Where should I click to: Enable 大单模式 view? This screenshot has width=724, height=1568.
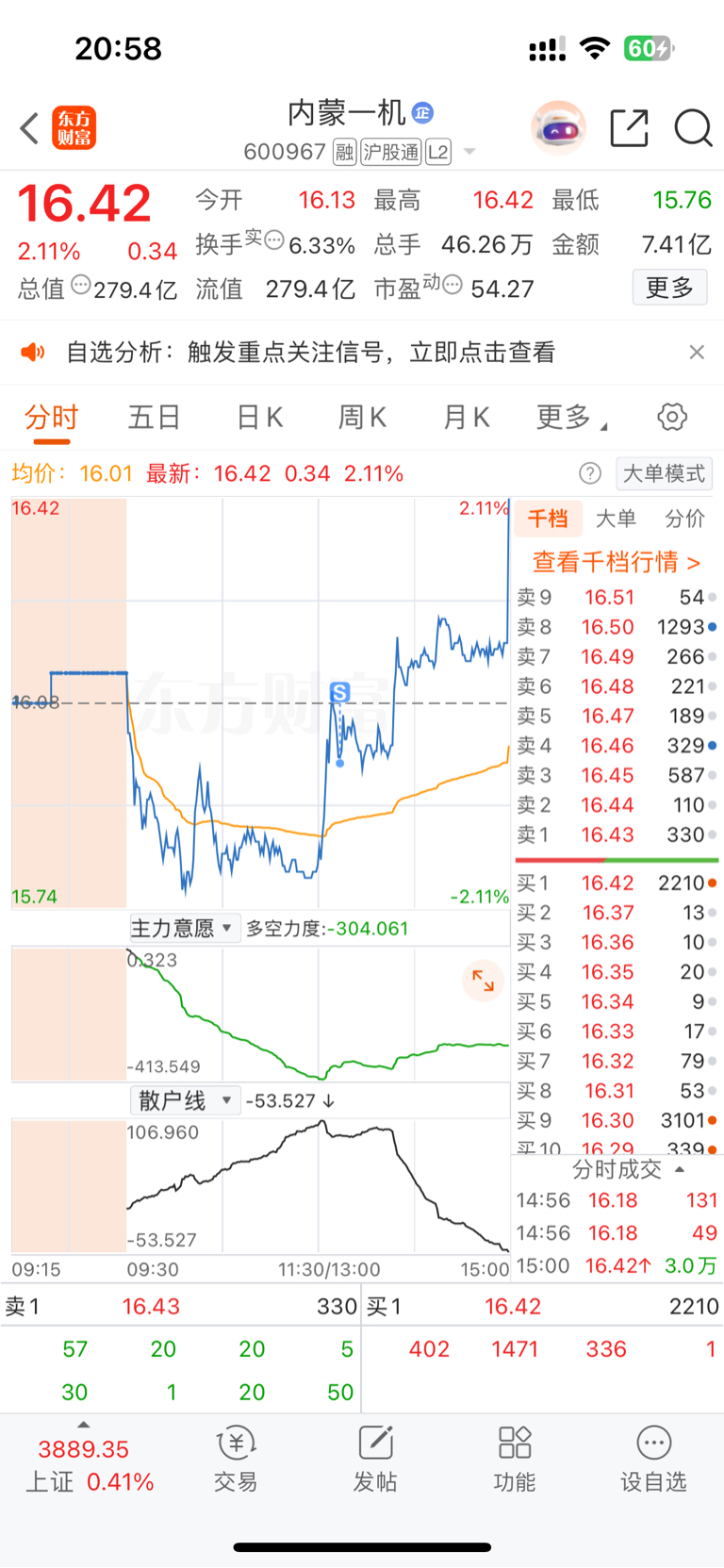[664, 473]
